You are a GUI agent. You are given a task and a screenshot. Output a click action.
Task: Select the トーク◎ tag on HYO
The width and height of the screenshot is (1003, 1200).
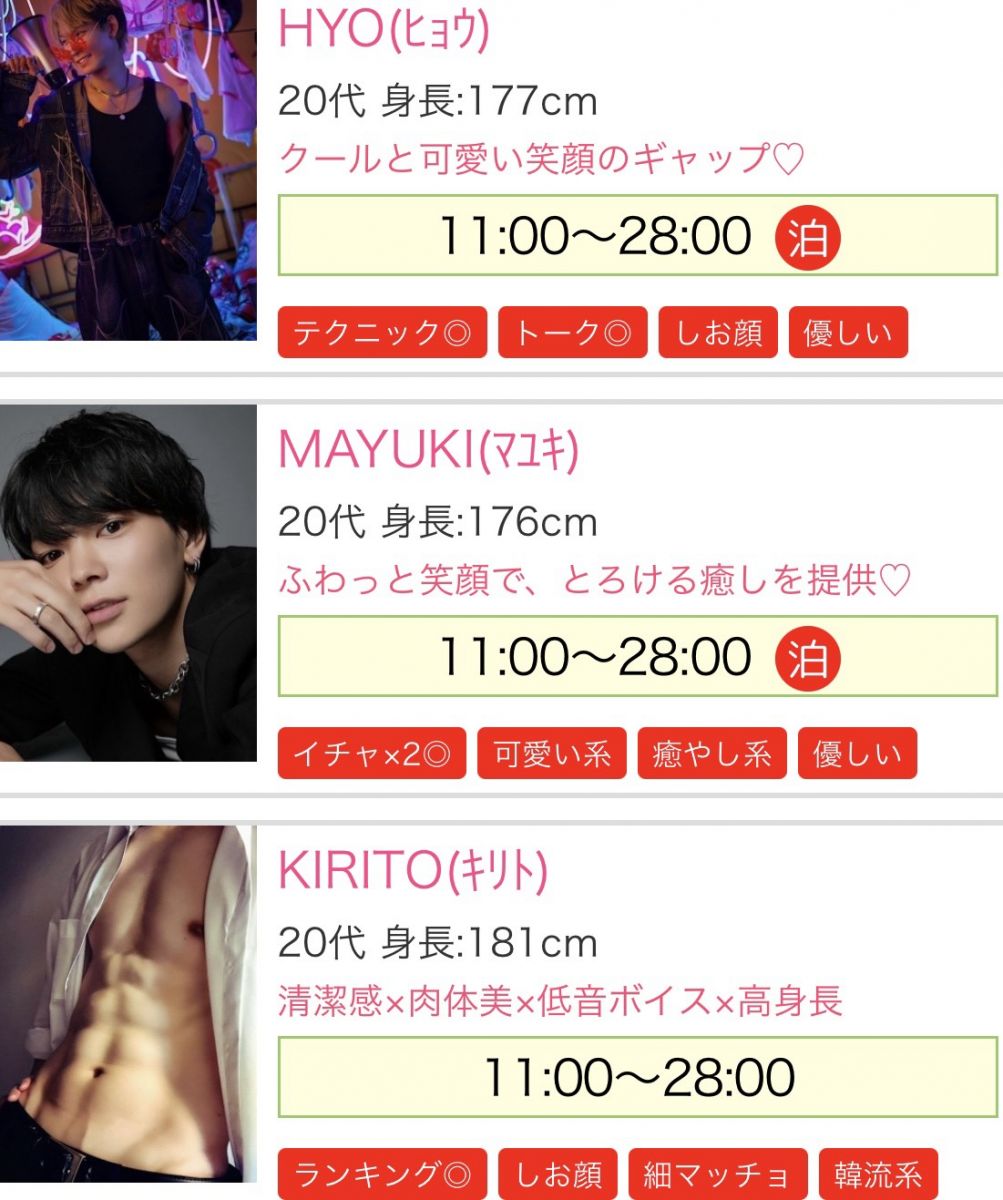[573, 333]
